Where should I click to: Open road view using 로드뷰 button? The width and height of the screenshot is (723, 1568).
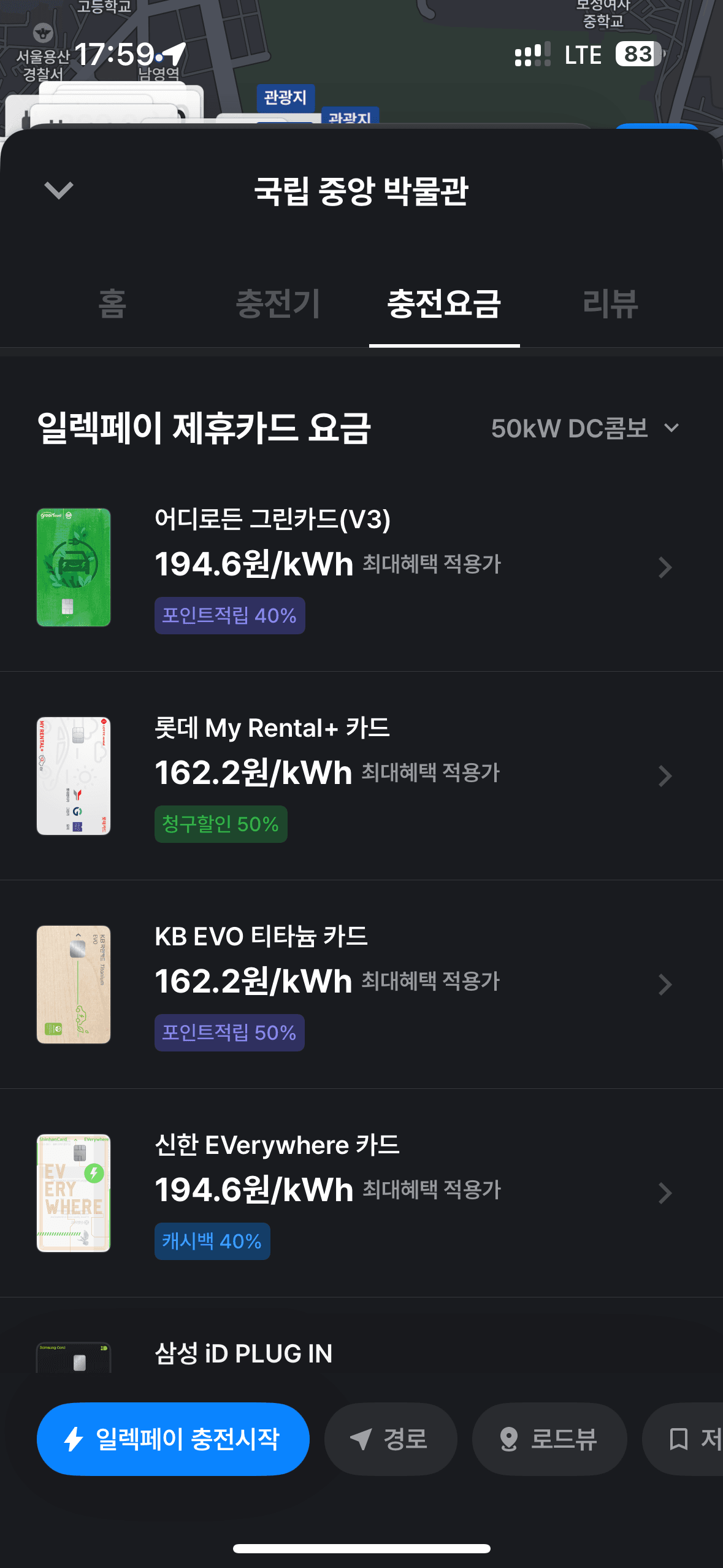tap(549, 1439)
